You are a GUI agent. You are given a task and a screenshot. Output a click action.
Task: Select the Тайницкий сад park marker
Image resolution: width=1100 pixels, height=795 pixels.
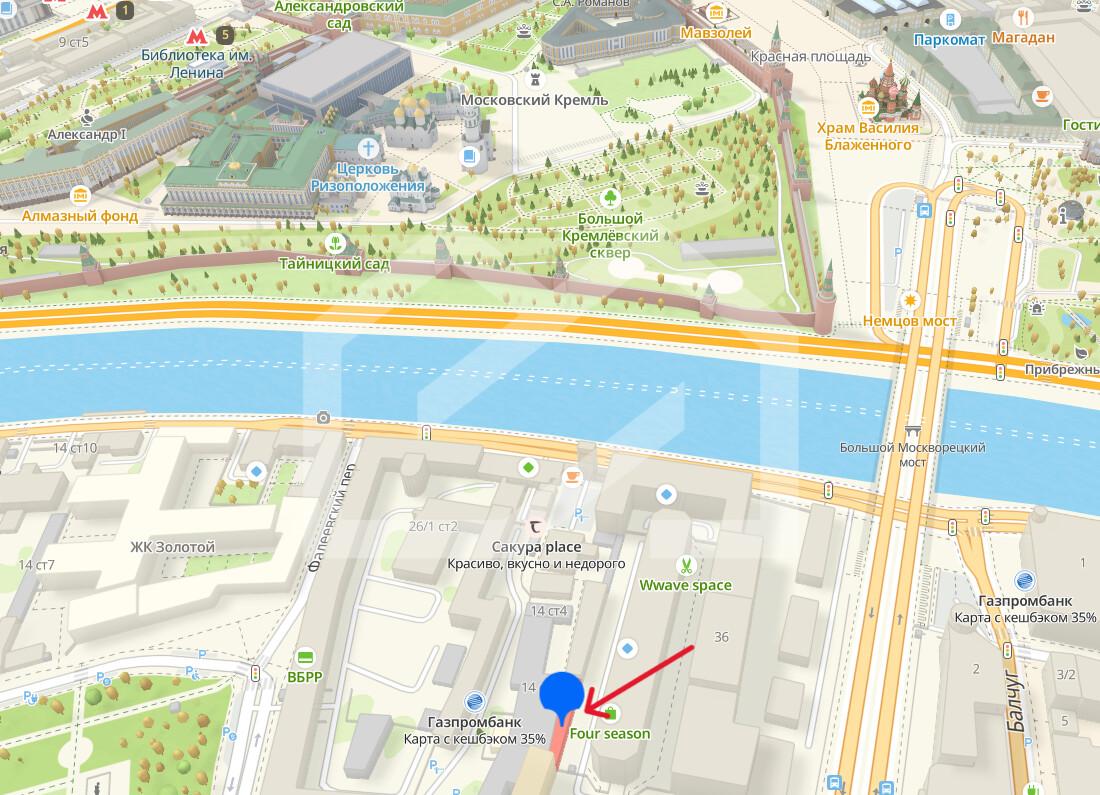pyautogui.click(x=336, y=243)
